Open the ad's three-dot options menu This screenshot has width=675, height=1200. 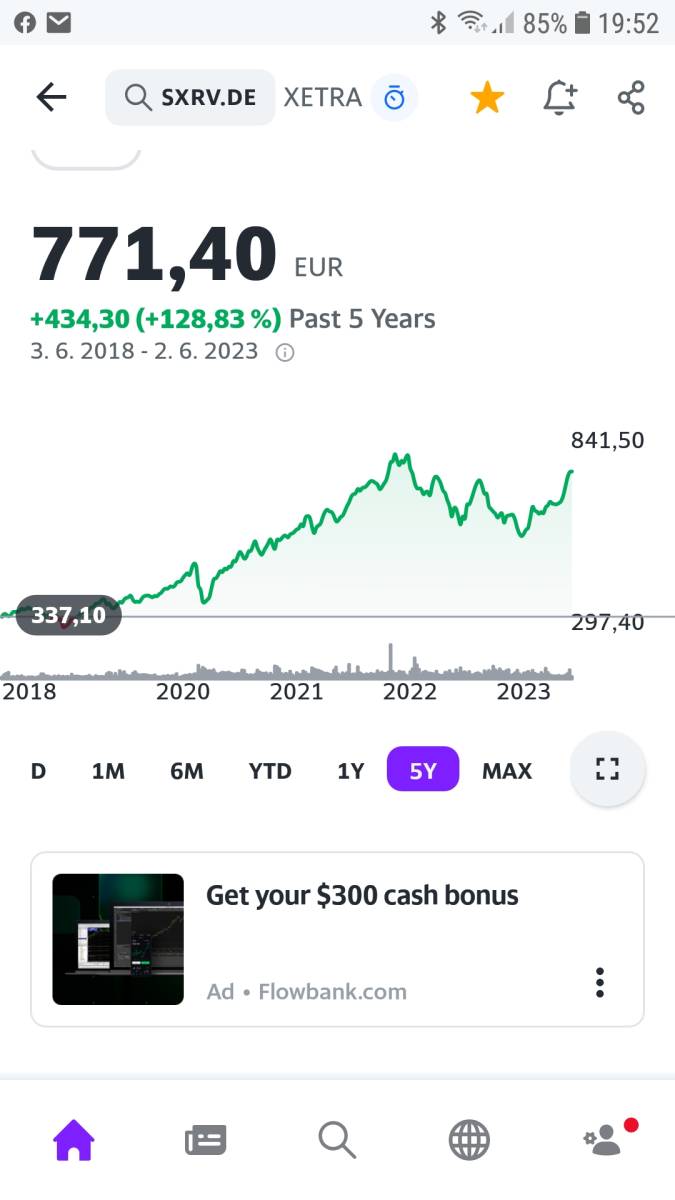click(600, 982)
